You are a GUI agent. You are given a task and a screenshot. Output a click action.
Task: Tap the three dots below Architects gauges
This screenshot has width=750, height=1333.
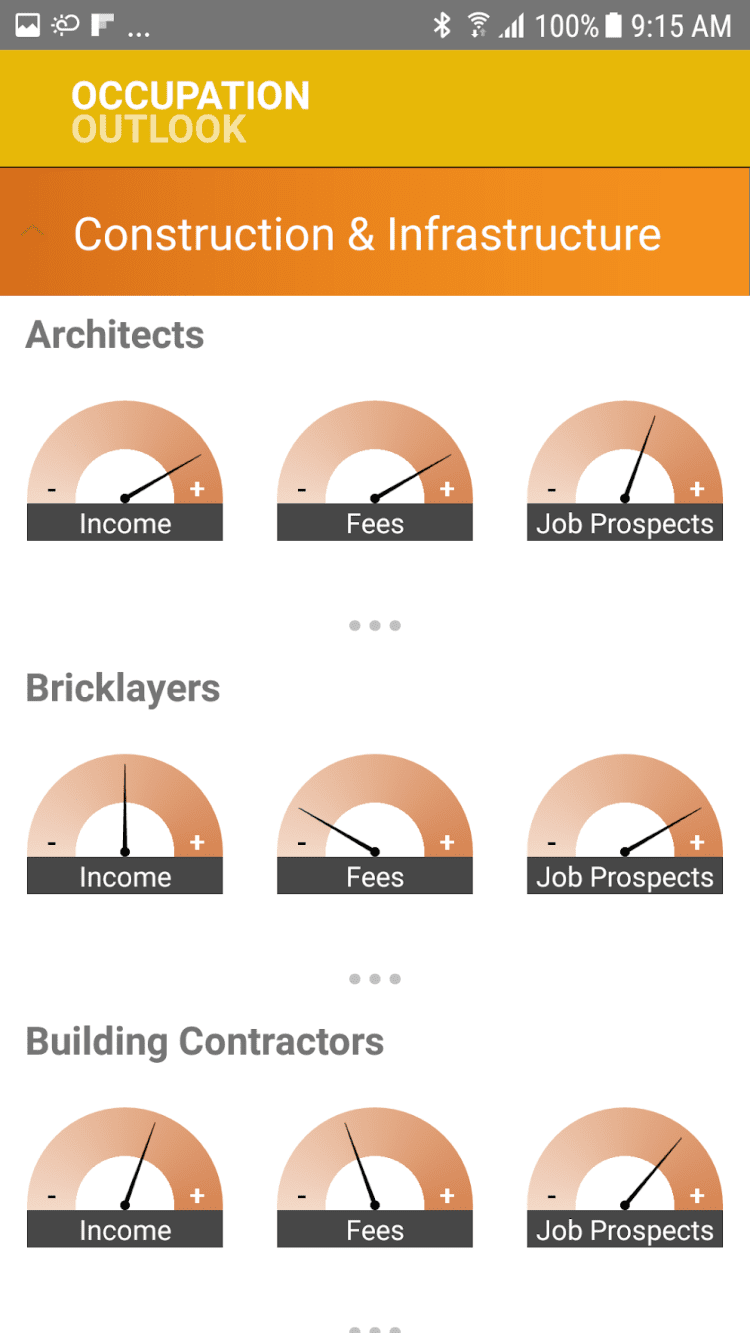(x=375, y=626)
